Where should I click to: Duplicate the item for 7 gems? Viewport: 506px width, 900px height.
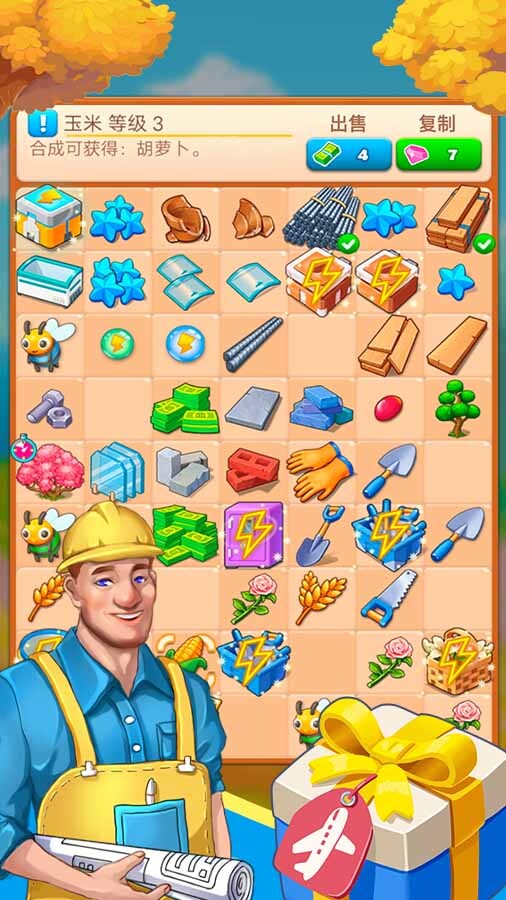(438, 154)
